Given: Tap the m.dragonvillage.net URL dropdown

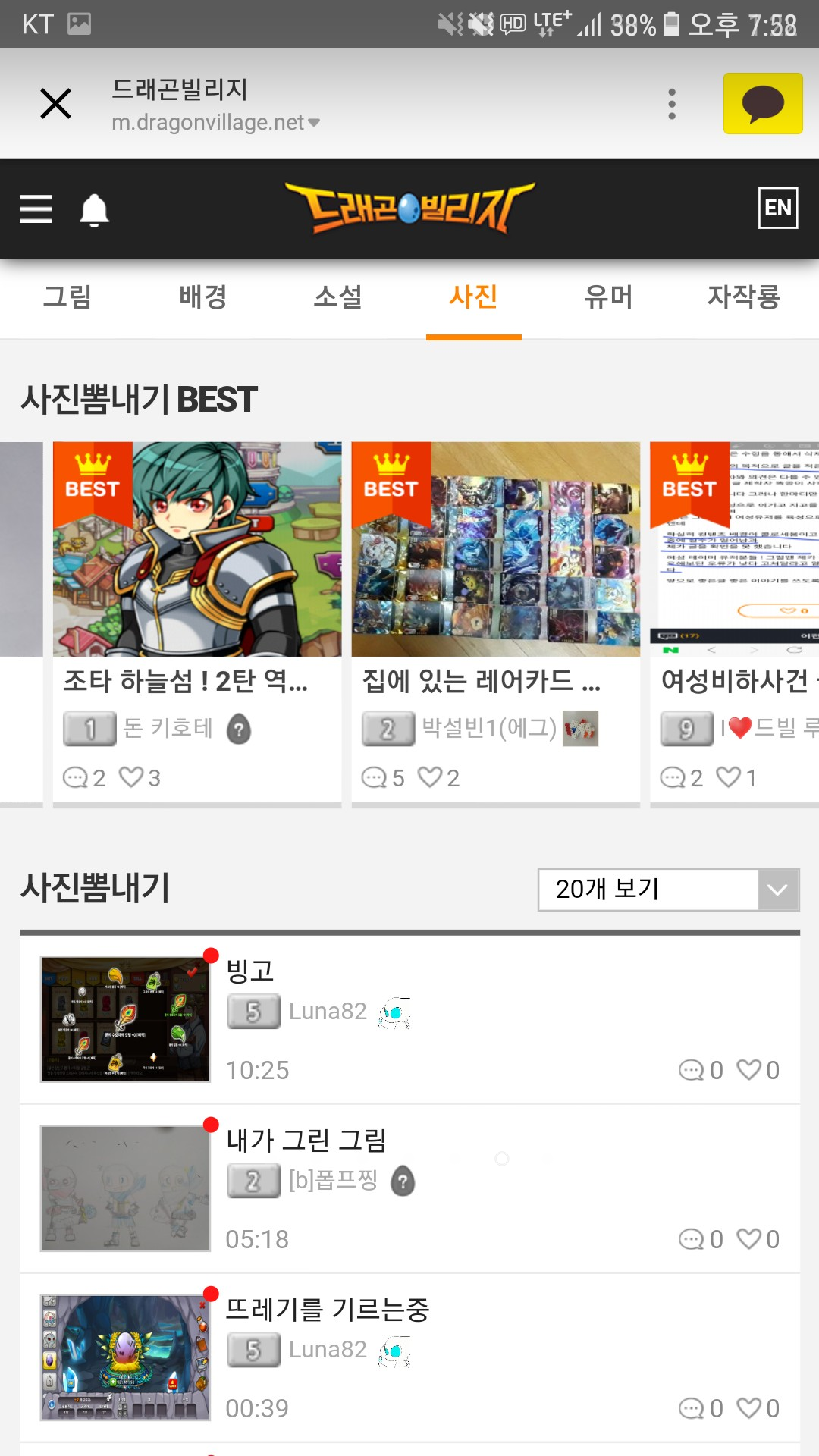Looking at the screenshot, I should 216,122.
